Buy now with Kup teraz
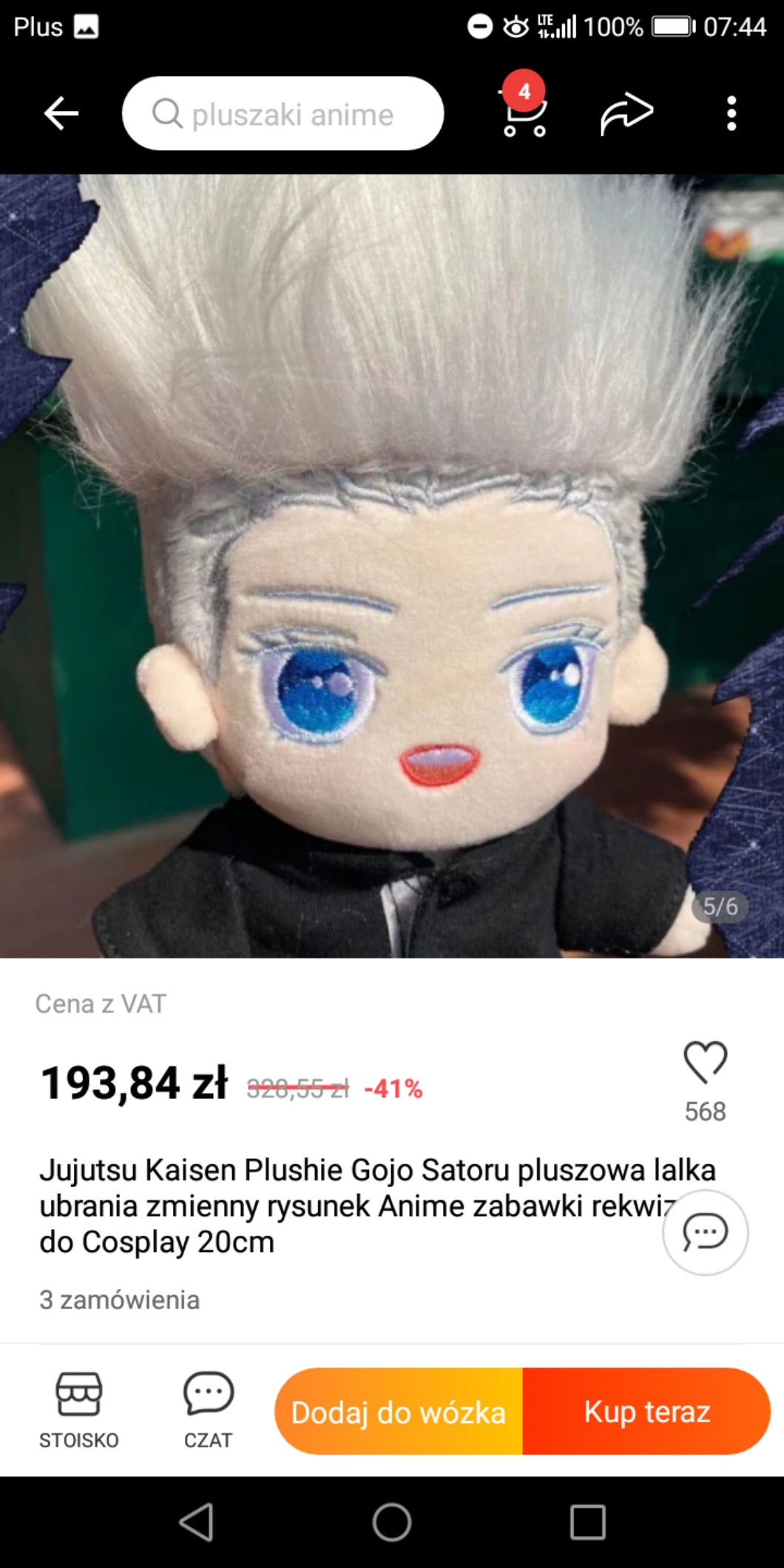Screen dimensions: 784x1568 click(x=646, y=1411)
